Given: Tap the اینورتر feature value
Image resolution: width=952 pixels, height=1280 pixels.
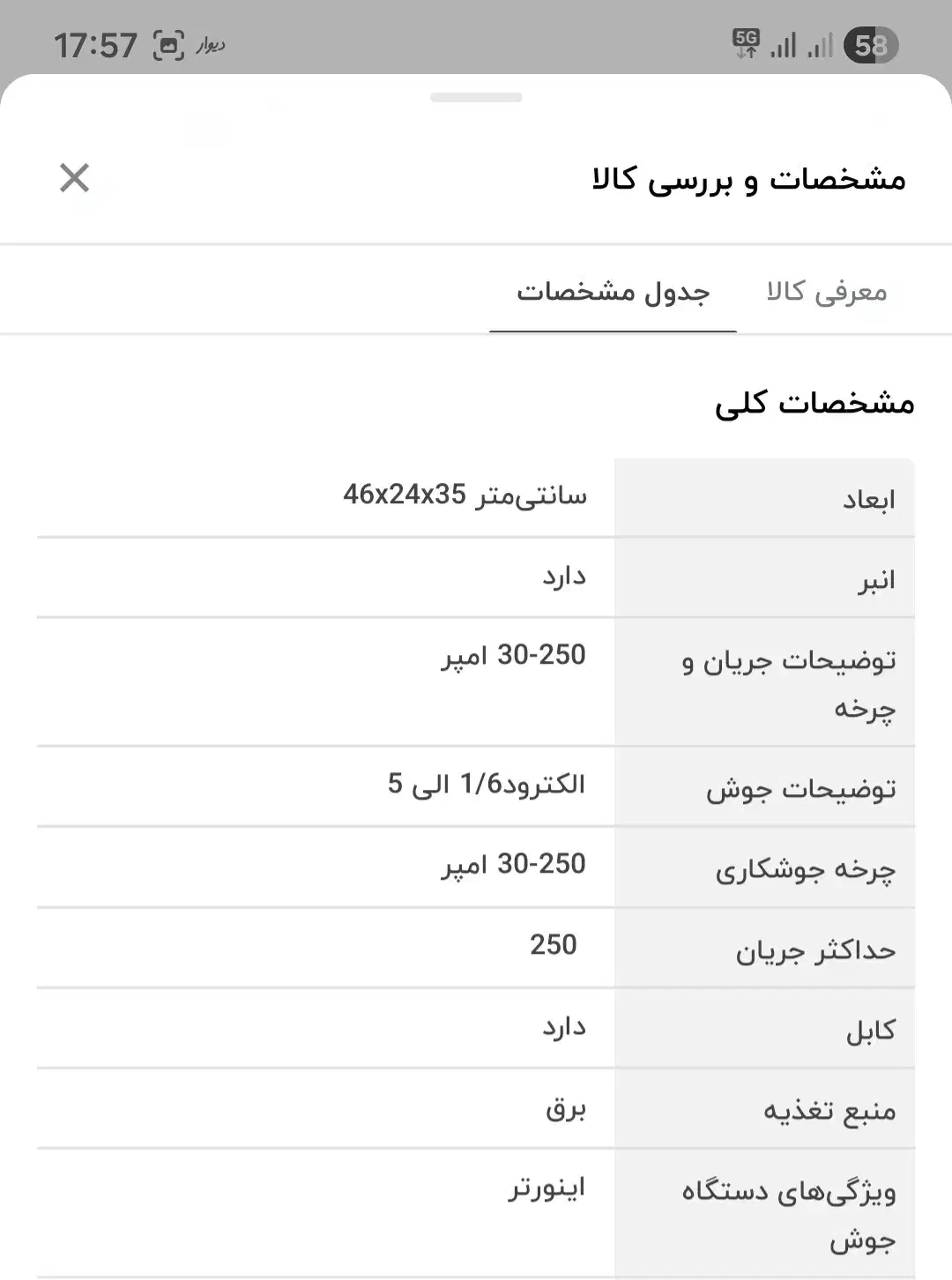Looking at the screenshot, I should (x=545, y=1189).
